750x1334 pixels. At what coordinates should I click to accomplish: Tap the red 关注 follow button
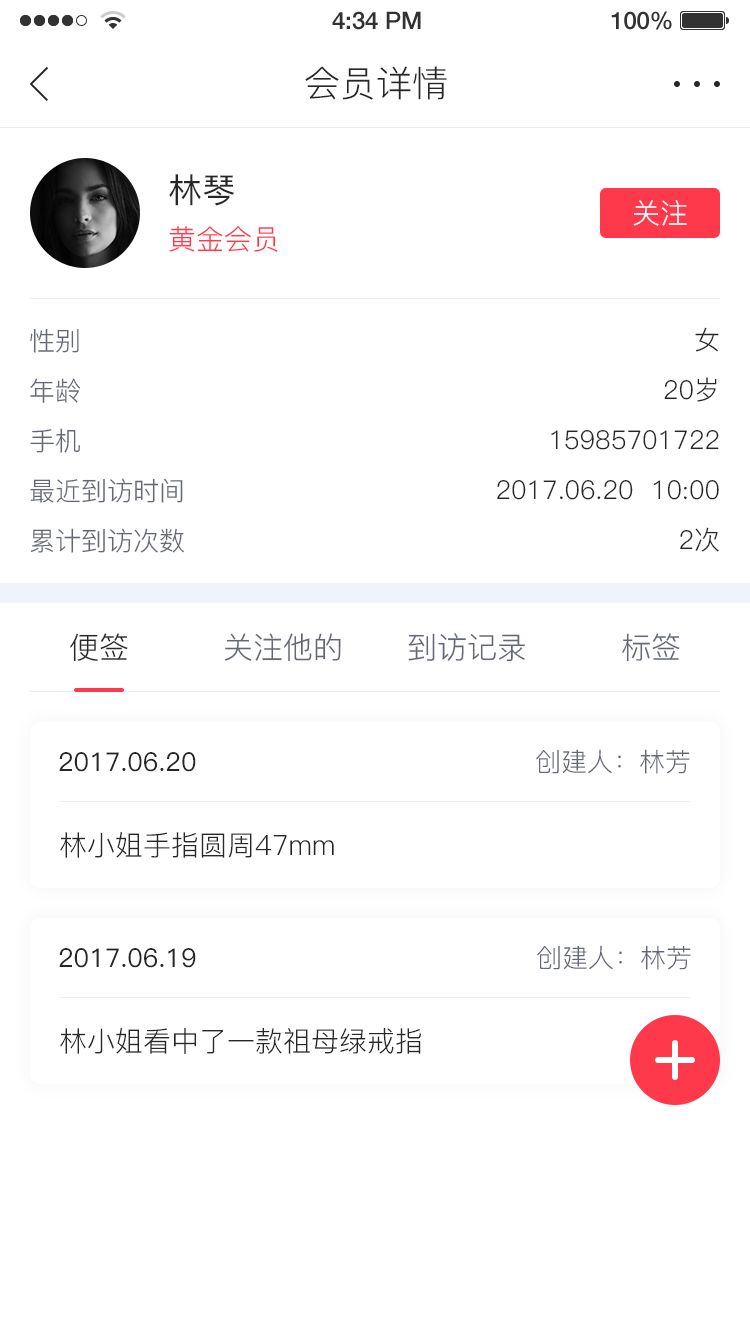[x=659, y=213]
